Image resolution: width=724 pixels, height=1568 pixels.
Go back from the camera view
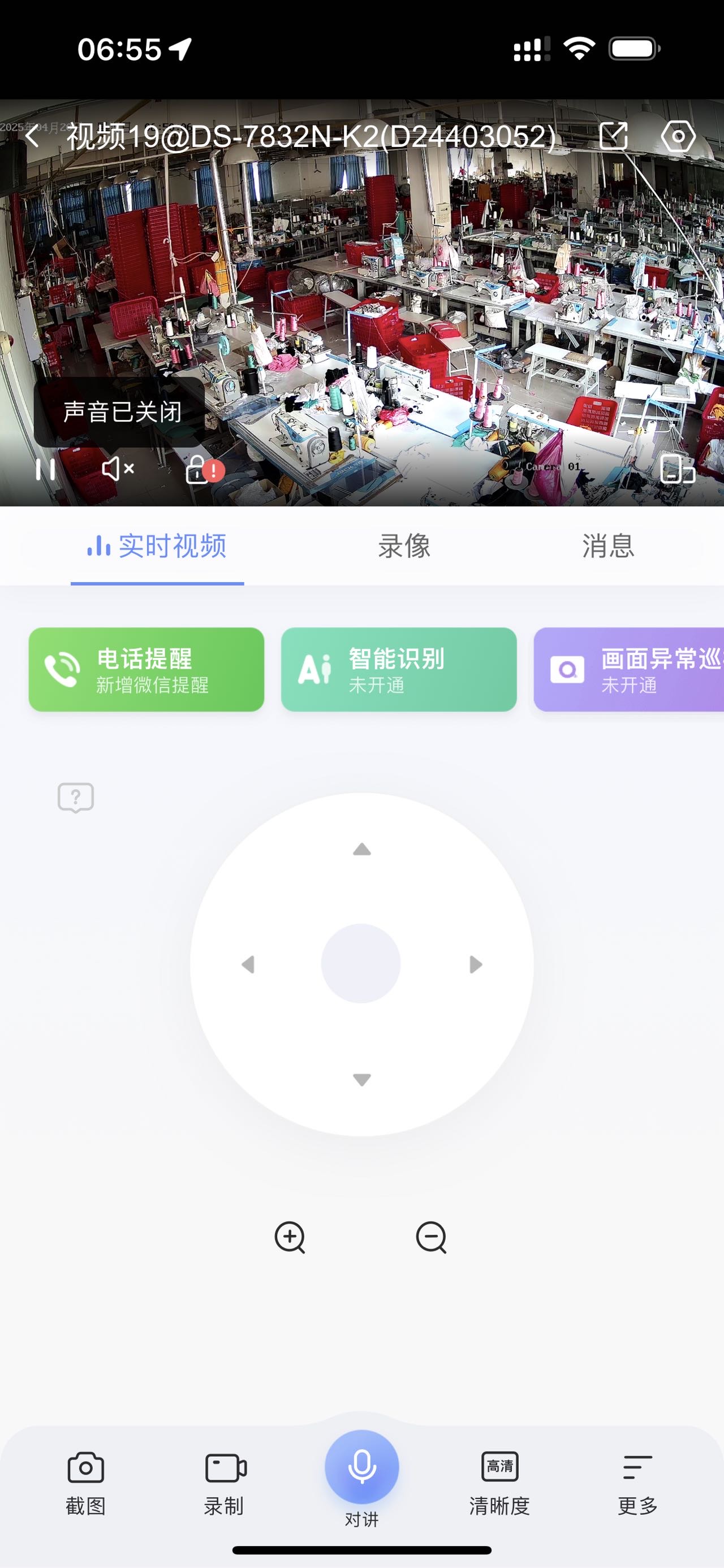coord(32,136)
